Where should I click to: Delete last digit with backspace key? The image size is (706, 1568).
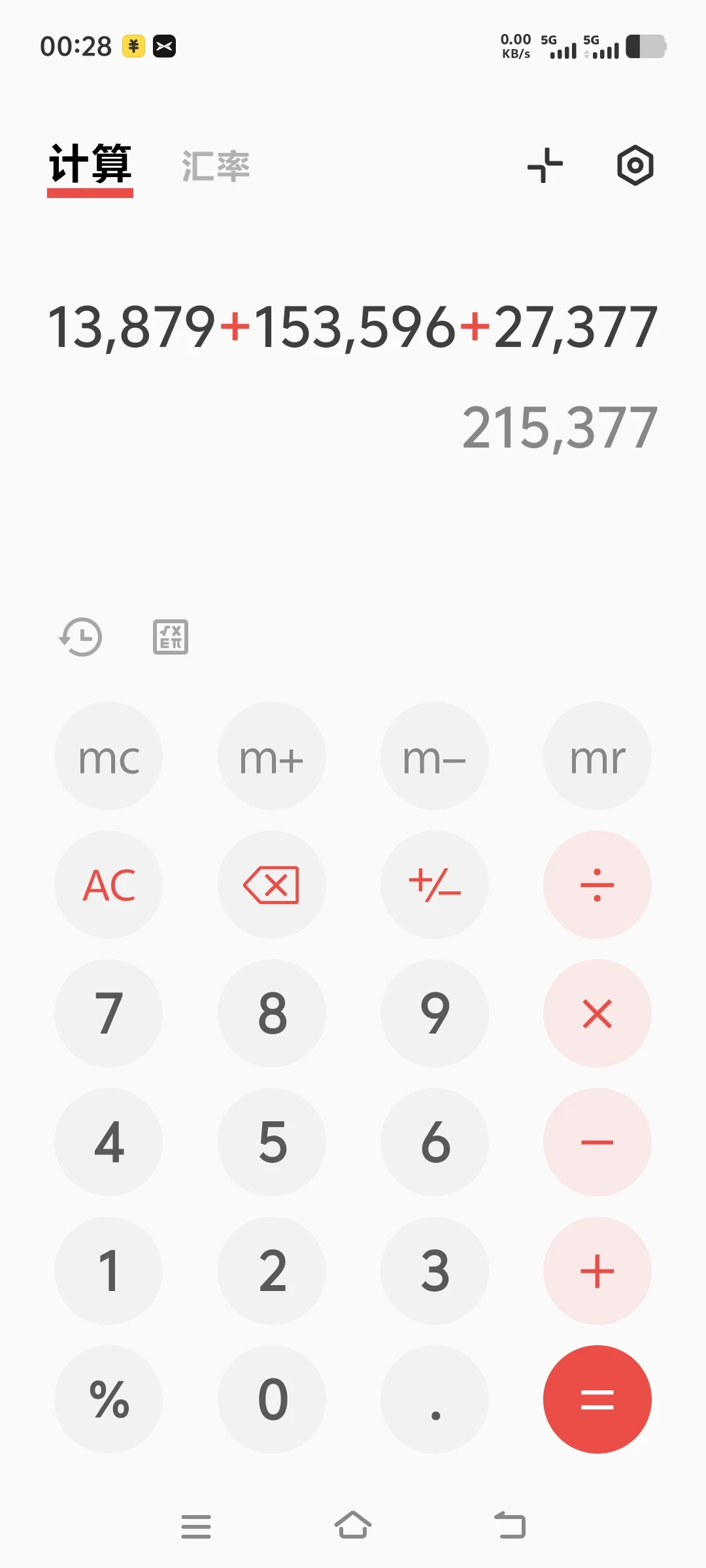point(271,885)
